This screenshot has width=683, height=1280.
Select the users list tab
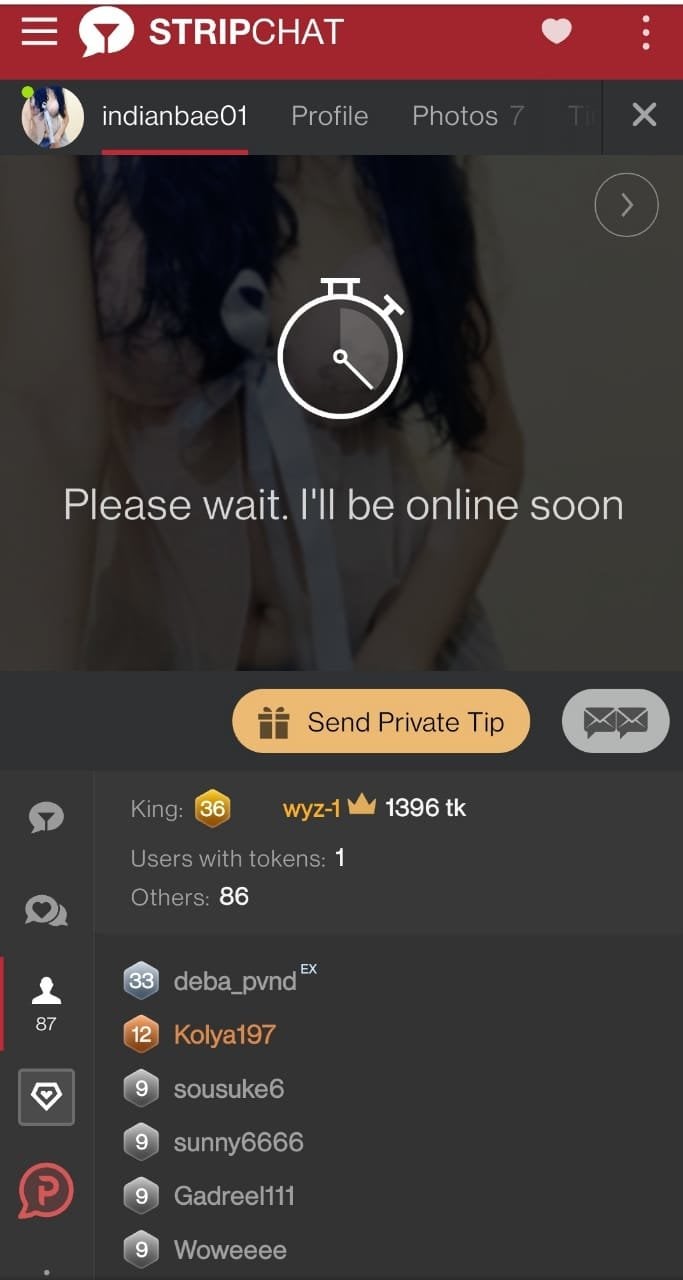(x=46, y=1002)
